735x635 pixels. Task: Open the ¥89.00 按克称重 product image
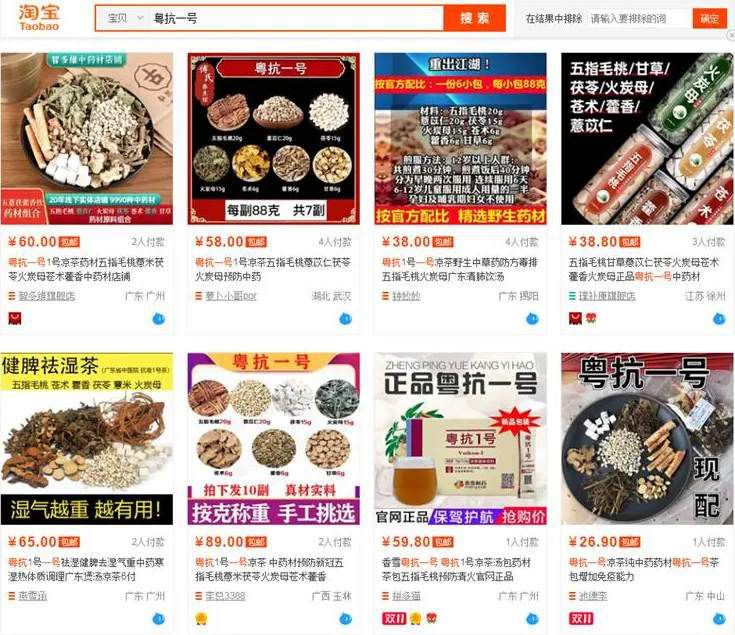point(273,438)
